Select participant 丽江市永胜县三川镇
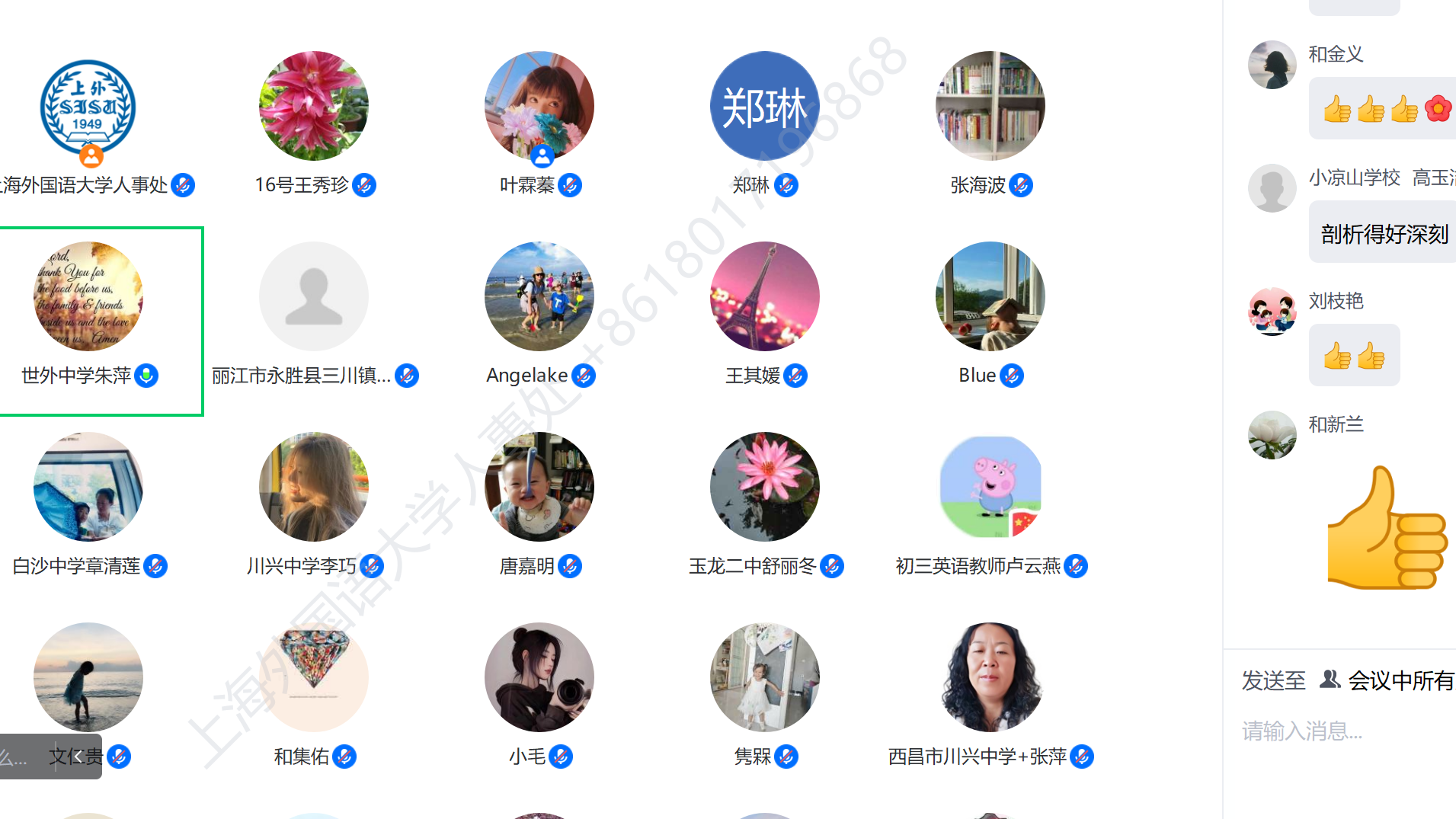Viewport: 1456px width, 819px height. point(313,296)
